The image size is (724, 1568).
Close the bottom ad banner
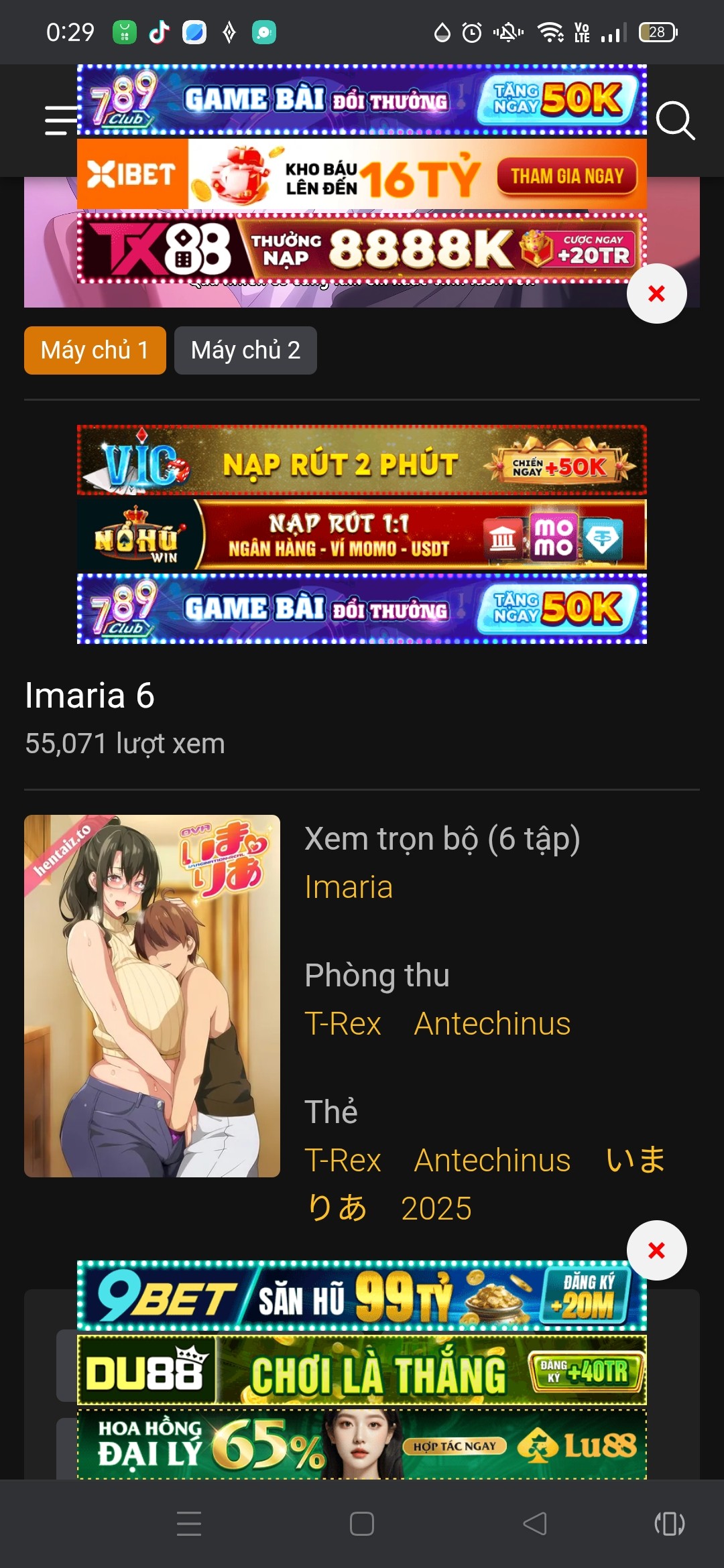click(x=656, y=1250)
